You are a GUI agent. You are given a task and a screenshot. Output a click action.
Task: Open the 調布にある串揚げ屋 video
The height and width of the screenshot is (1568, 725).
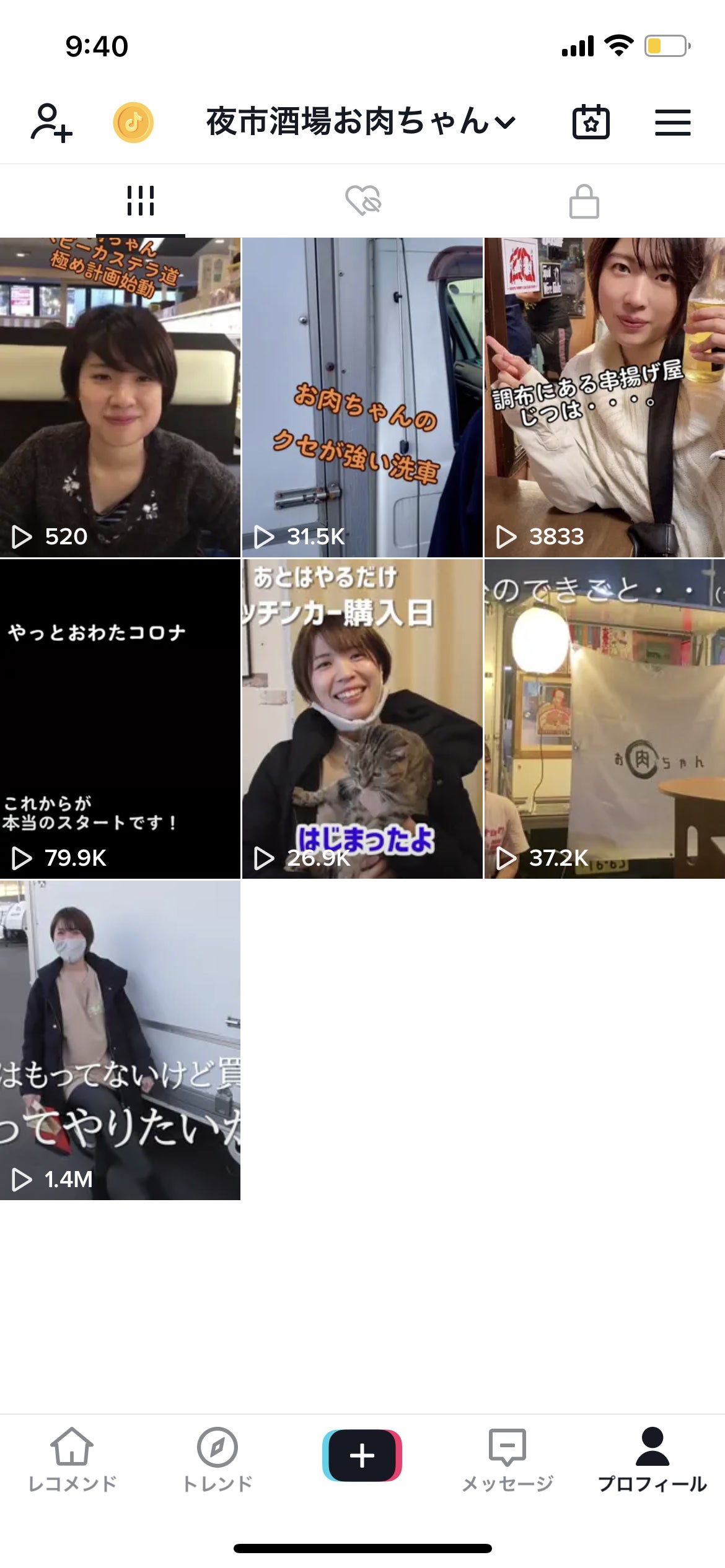pos(605,398)
